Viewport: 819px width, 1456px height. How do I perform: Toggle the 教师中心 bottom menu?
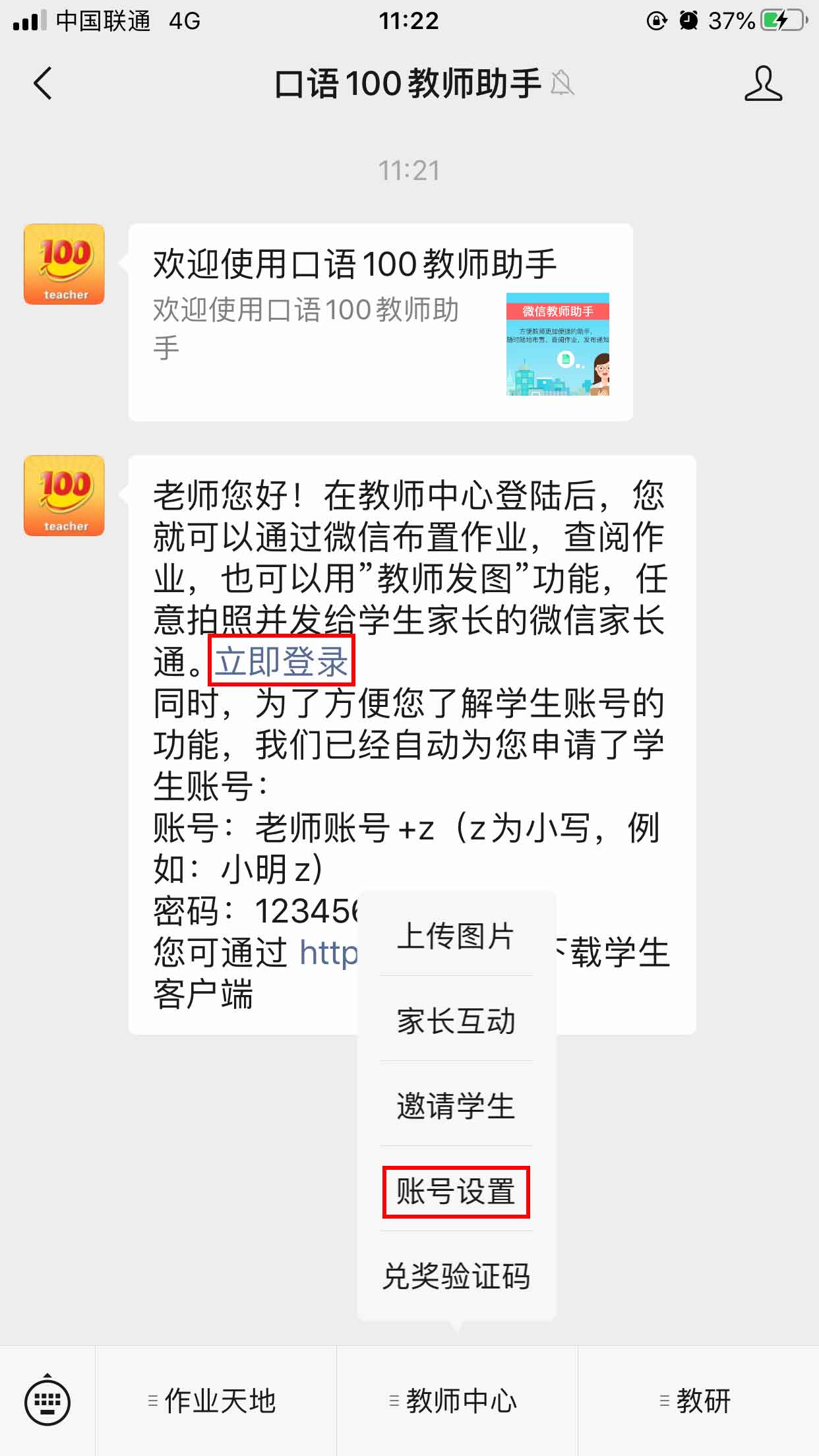click(x=457, y=1401)
